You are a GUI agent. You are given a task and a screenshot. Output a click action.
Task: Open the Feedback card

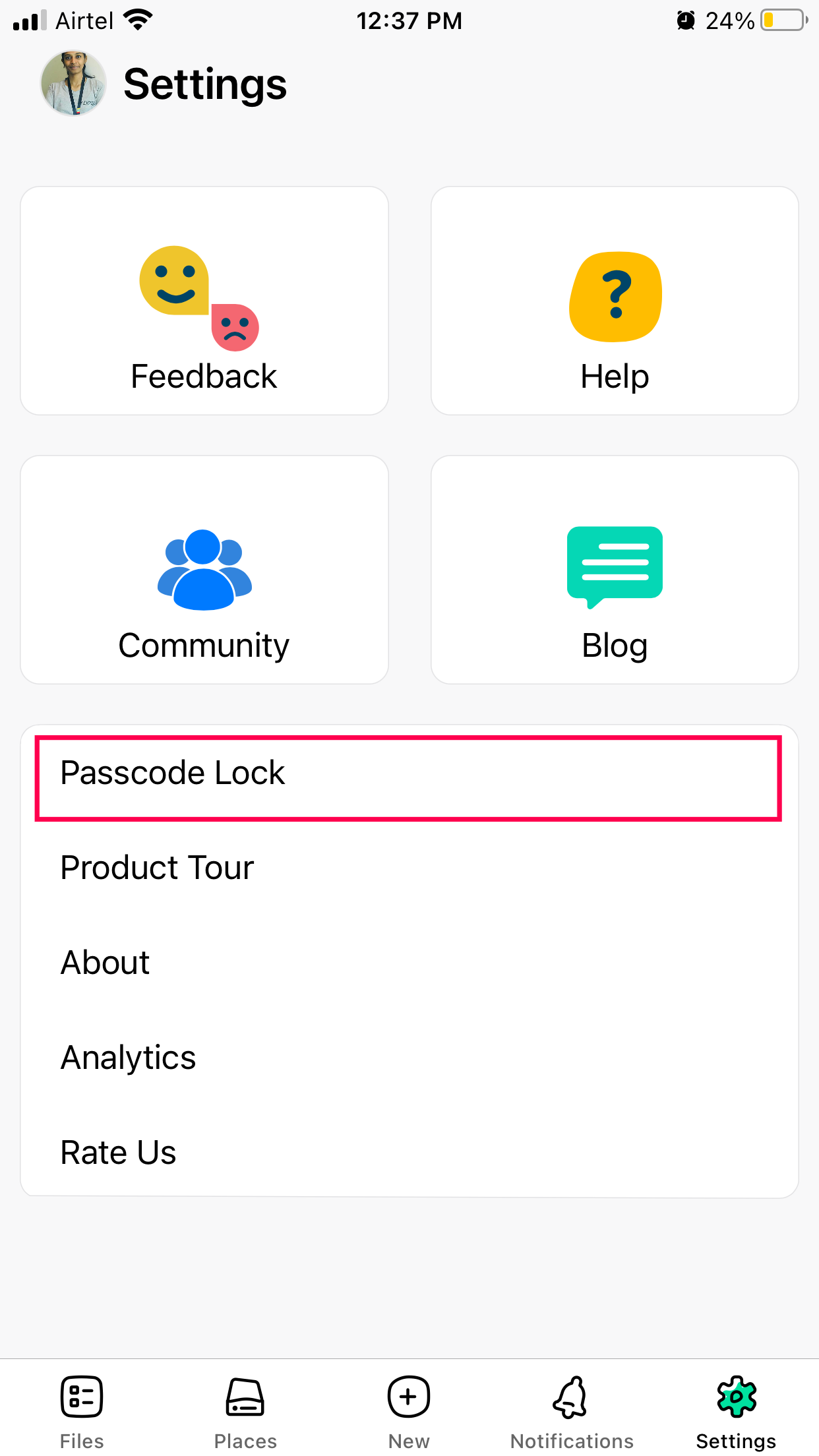(x=204, y=301)
